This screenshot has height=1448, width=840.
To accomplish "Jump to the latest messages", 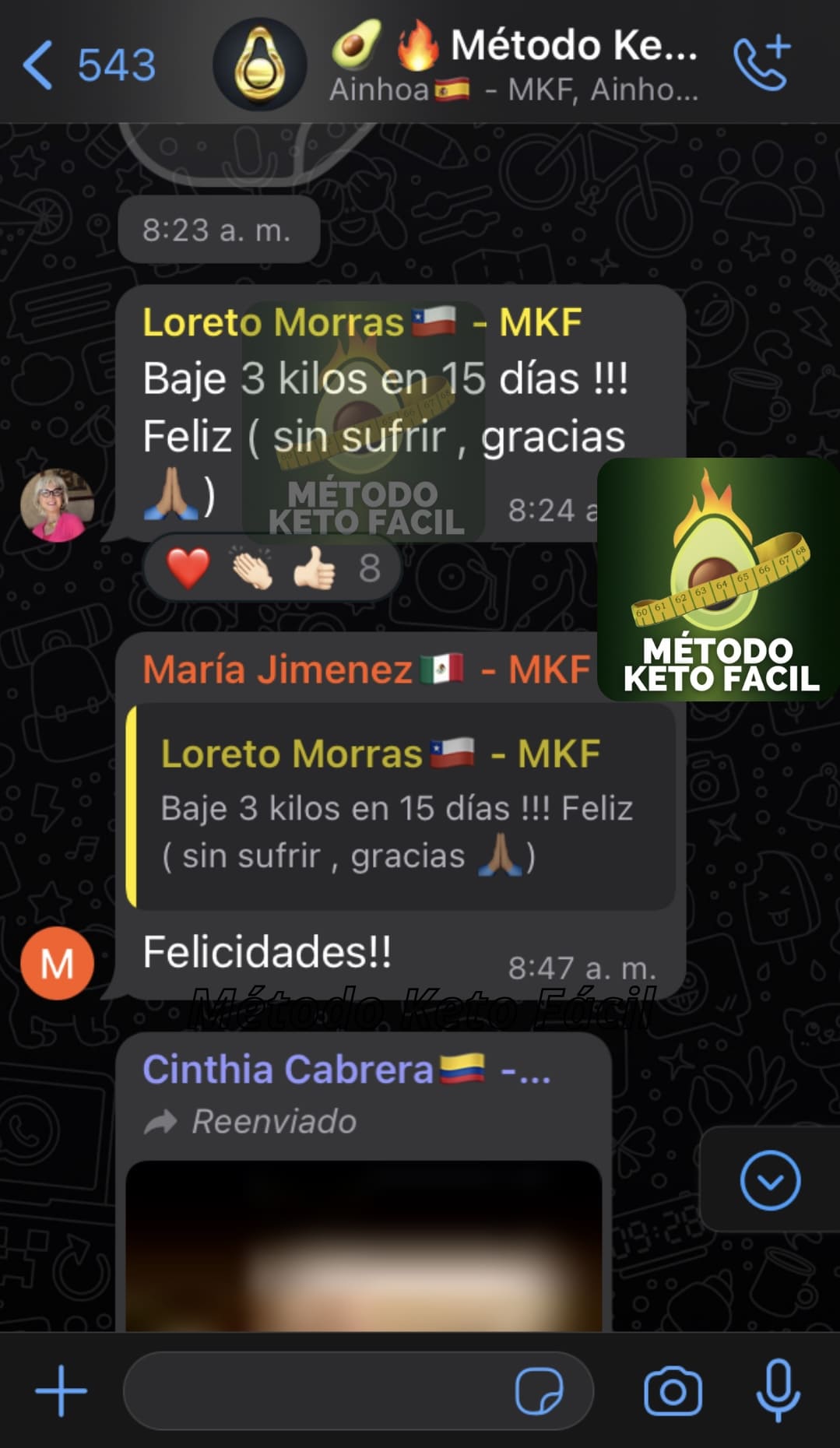I will [769, 1180].
